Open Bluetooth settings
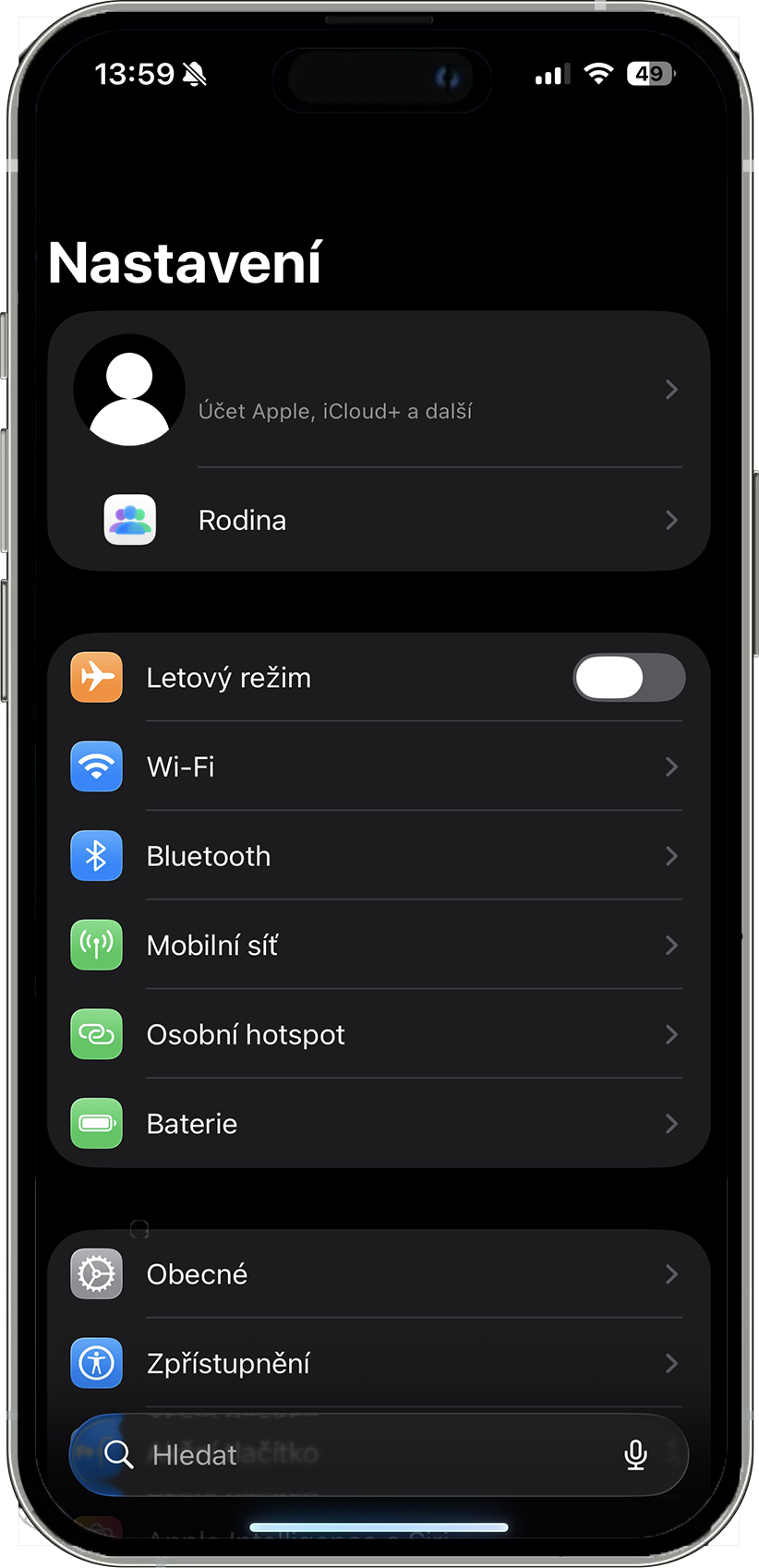Image resolution: width=759 pixels, height=1568 pixels. pos(379,856)
